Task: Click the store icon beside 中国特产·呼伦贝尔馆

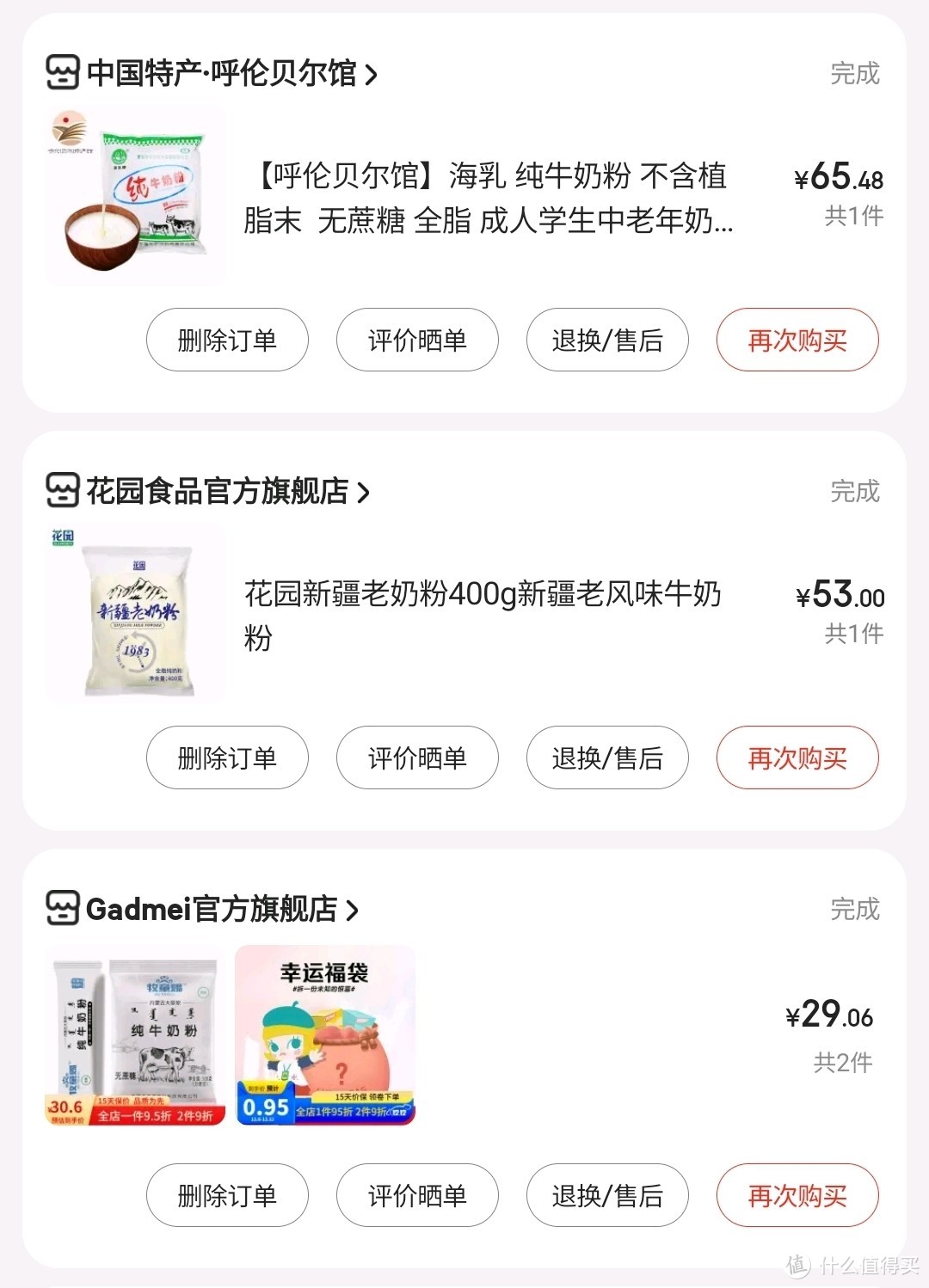Action: (61, 75)
